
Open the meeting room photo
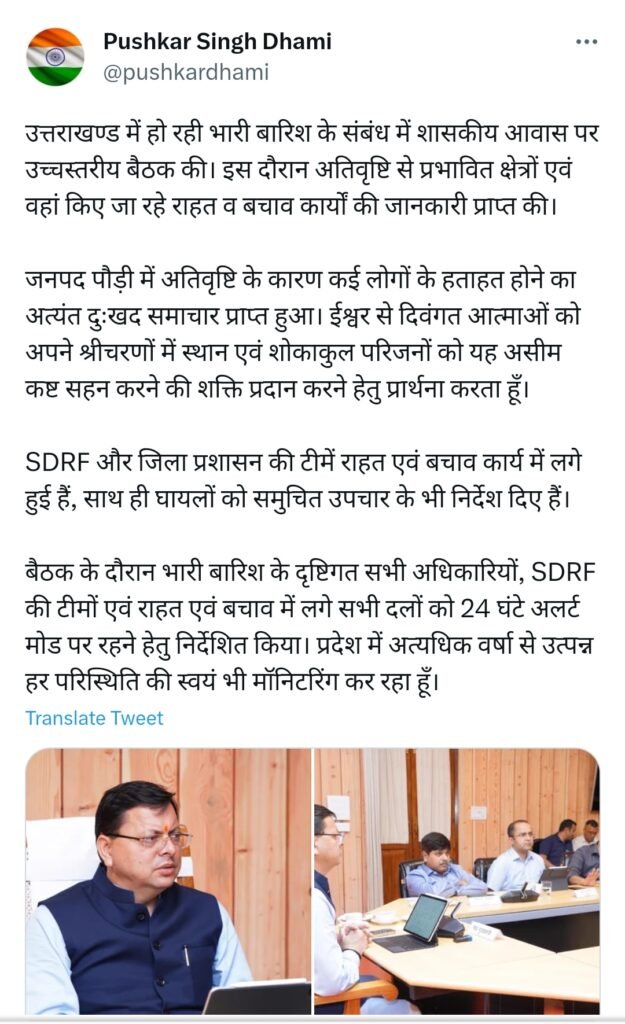tap(458, 880)
